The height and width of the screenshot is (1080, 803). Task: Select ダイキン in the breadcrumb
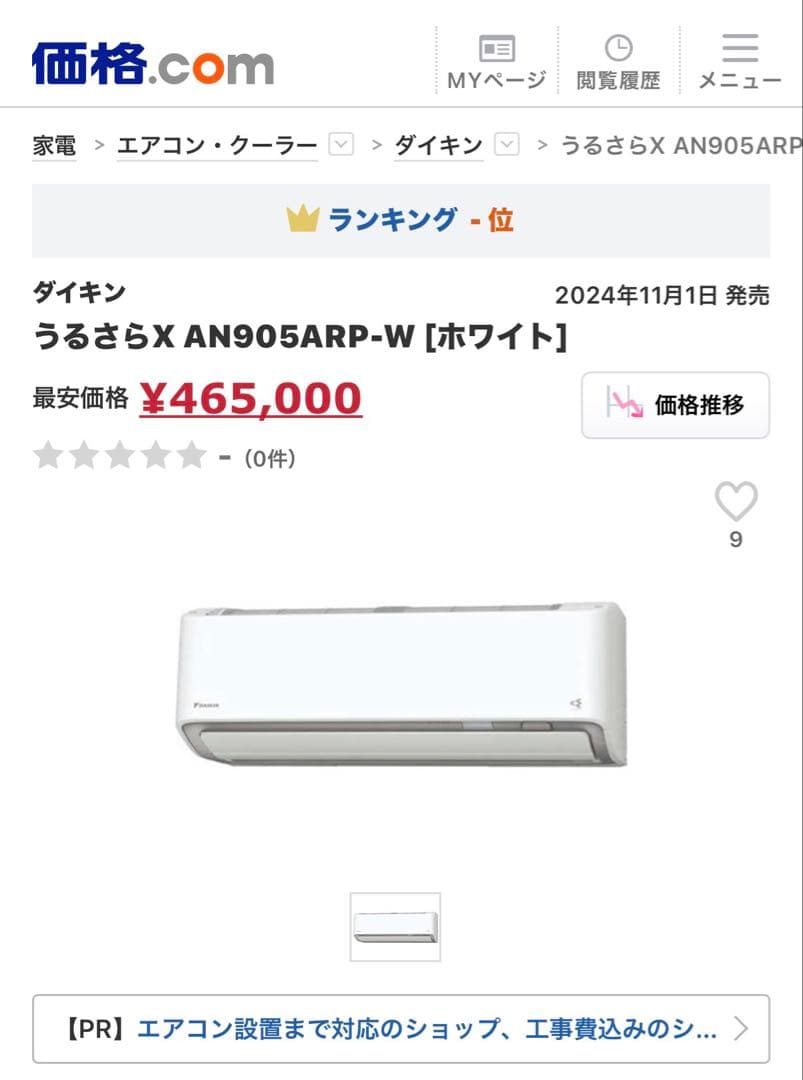tap(441, 144)
